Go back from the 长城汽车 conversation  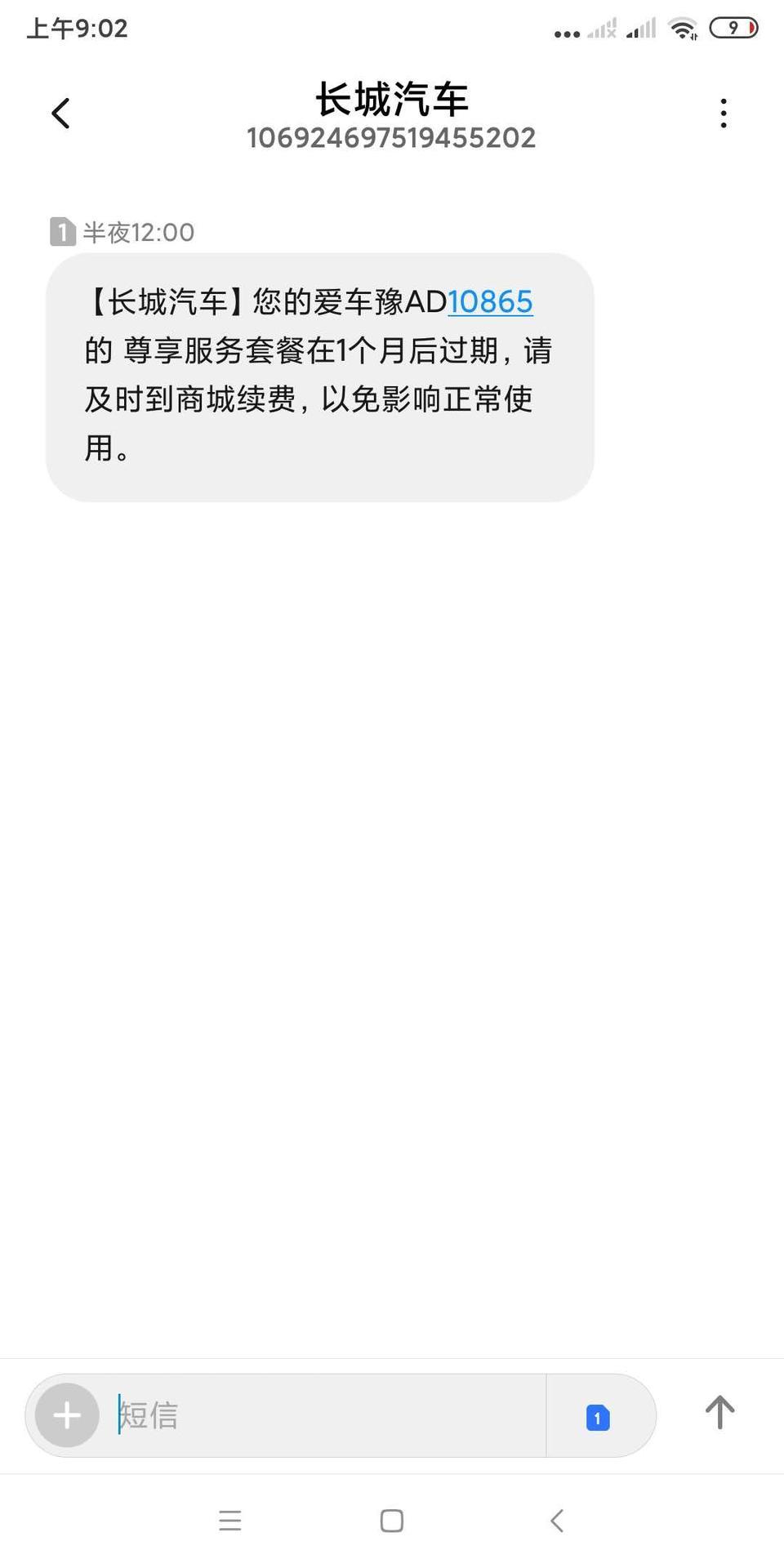coord(61,114)
